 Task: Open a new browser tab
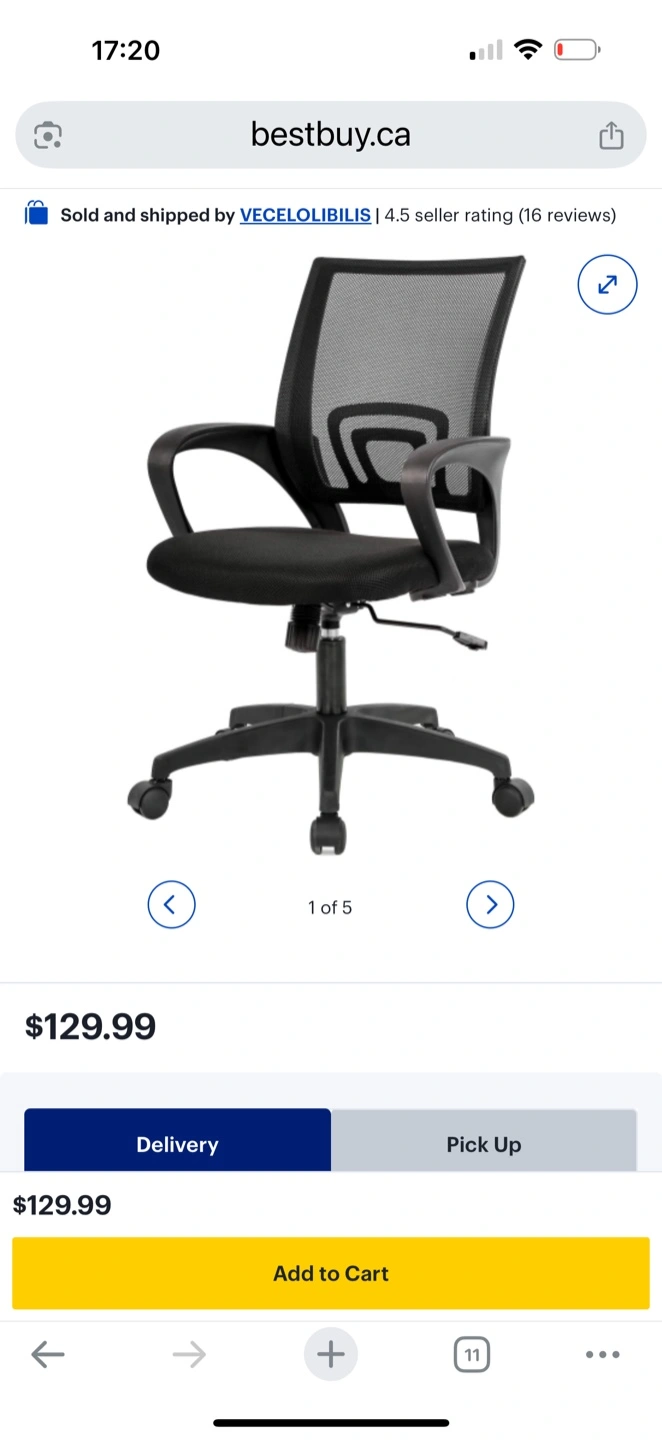coord(330,1355)
